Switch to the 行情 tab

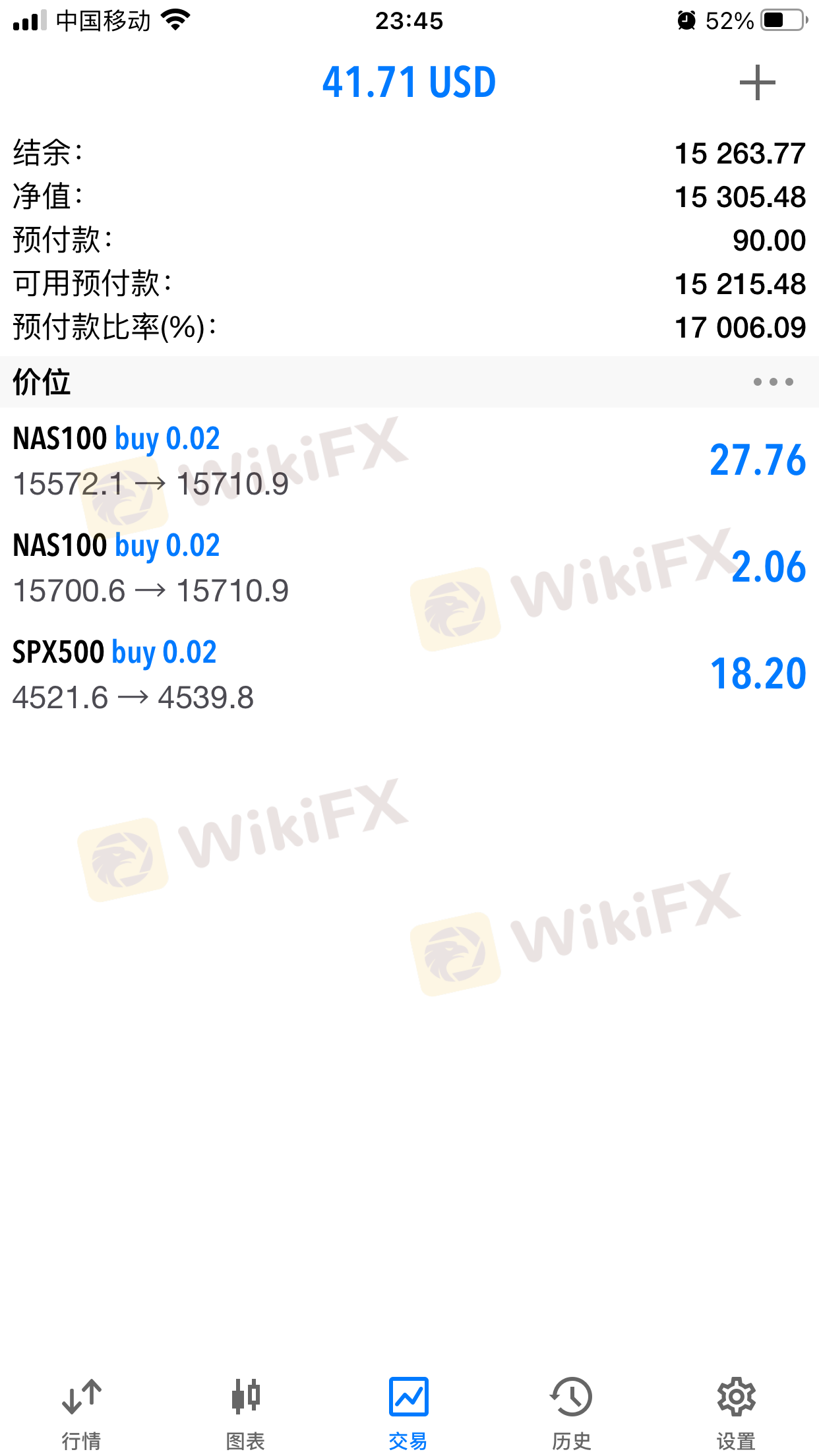(82, 1411)
